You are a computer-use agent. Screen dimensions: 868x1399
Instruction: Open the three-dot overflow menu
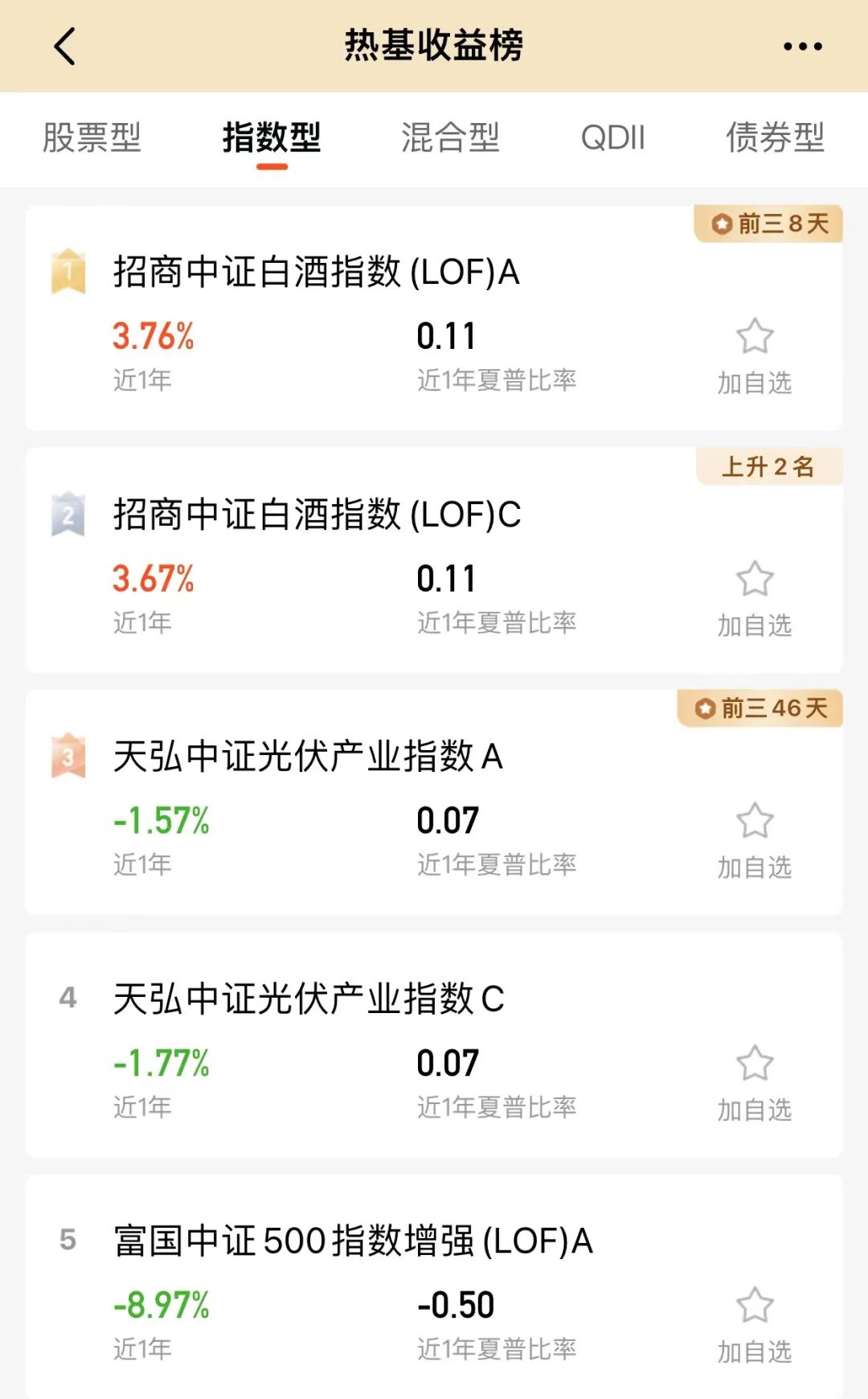[x=802, y=47]
